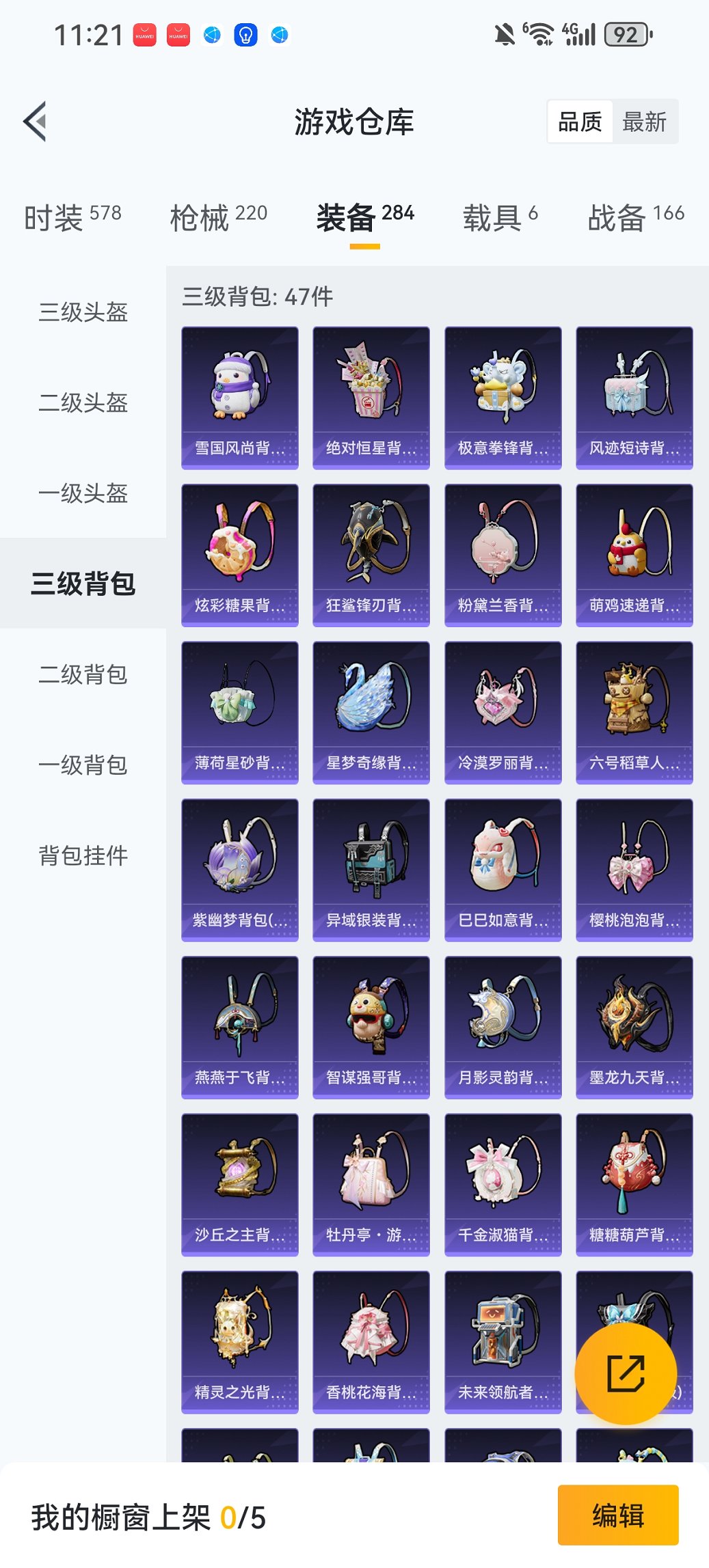The height and width of the screenshot is (1568, 709).
Task: Switch to the 枪械 tab
Action: pos(218,218)
